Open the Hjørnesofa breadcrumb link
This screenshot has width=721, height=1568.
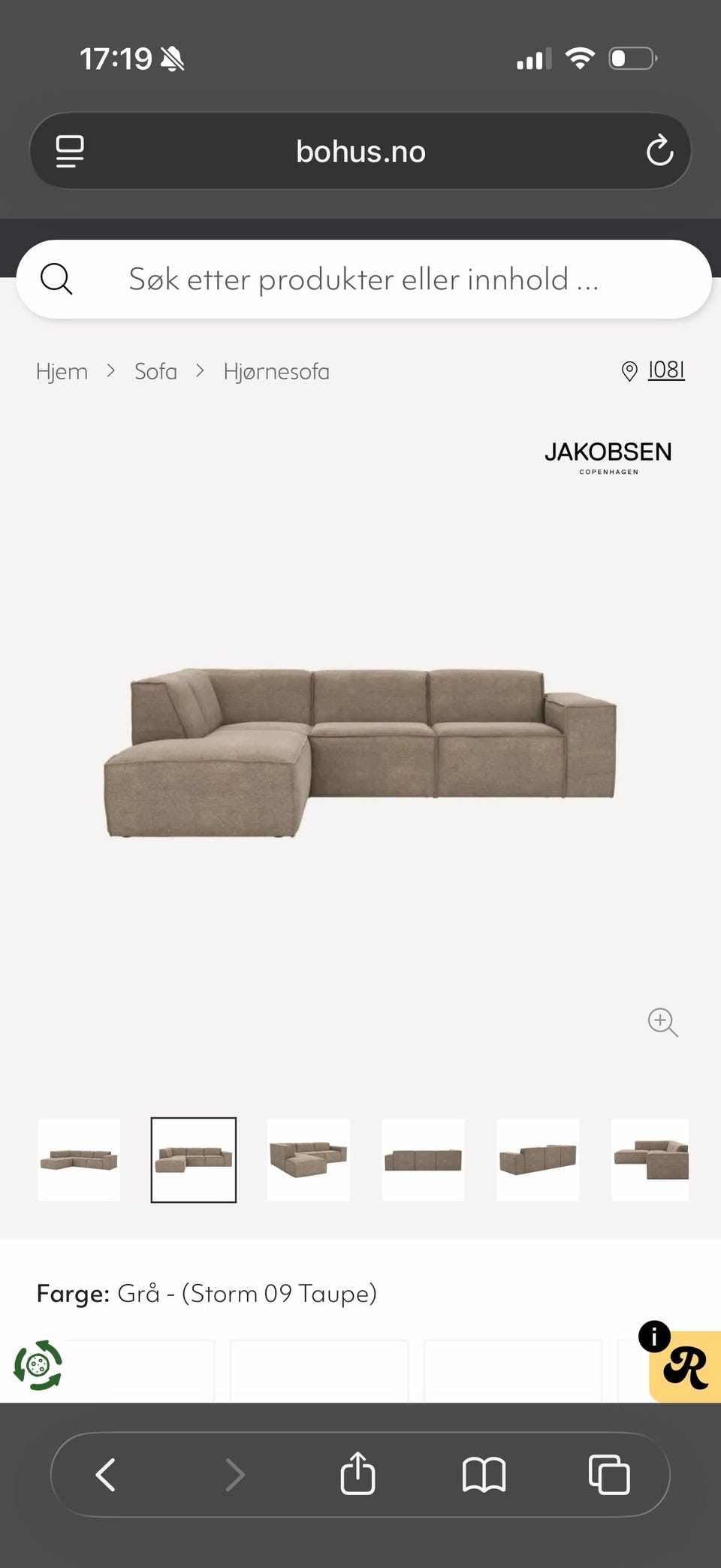coord(276,371)
